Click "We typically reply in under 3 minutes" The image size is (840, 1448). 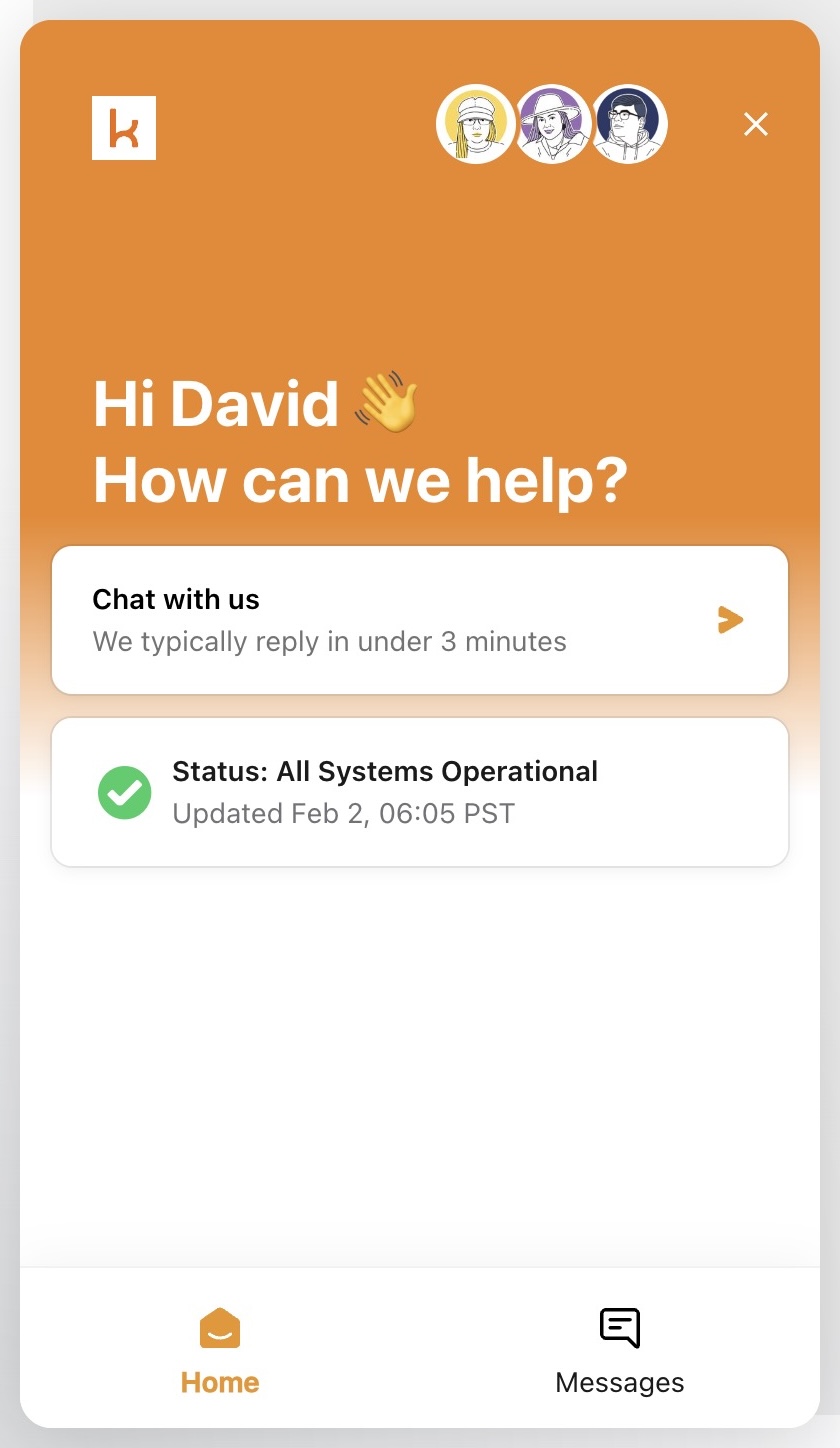pos(328,642)
